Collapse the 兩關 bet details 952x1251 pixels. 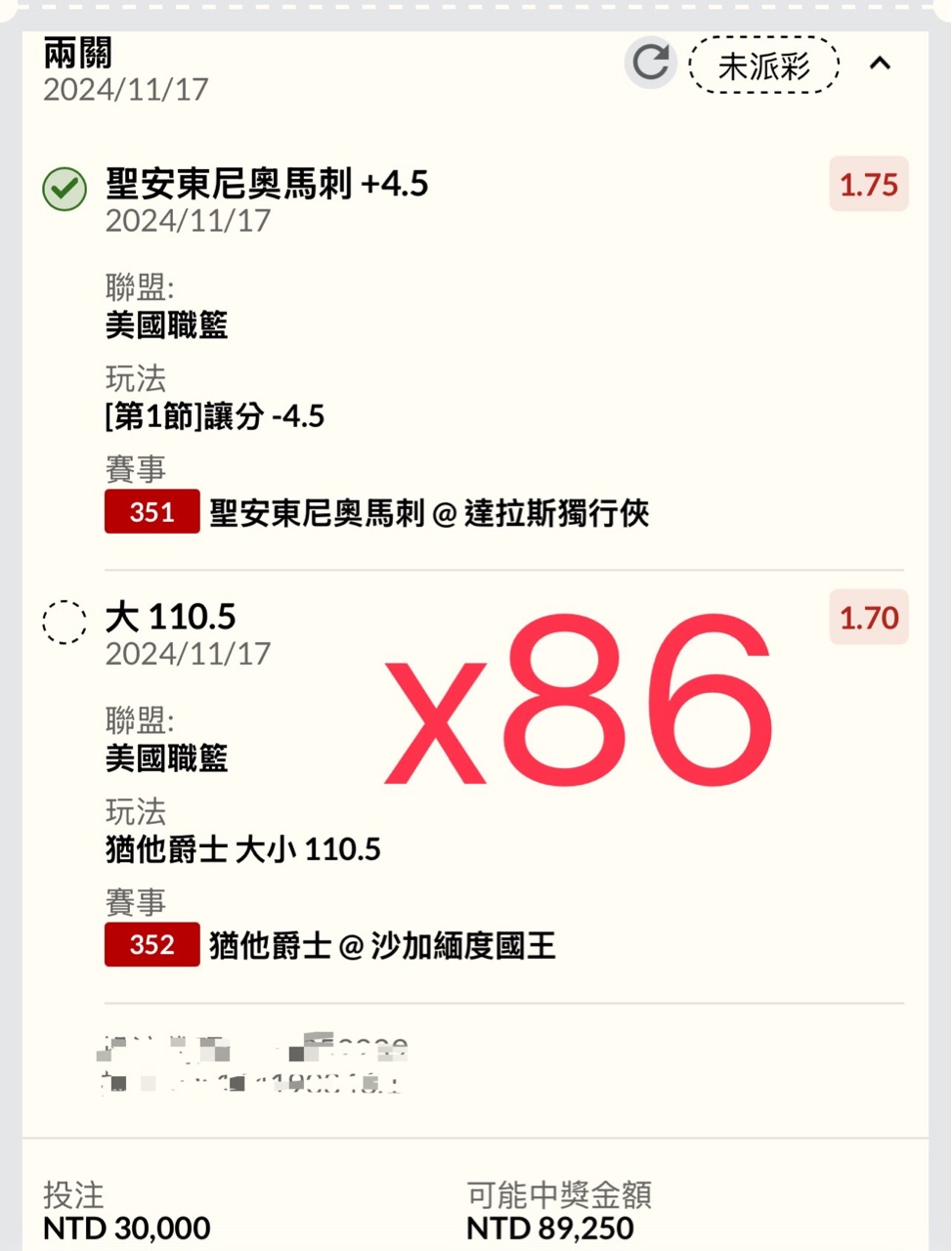[880, 64]
